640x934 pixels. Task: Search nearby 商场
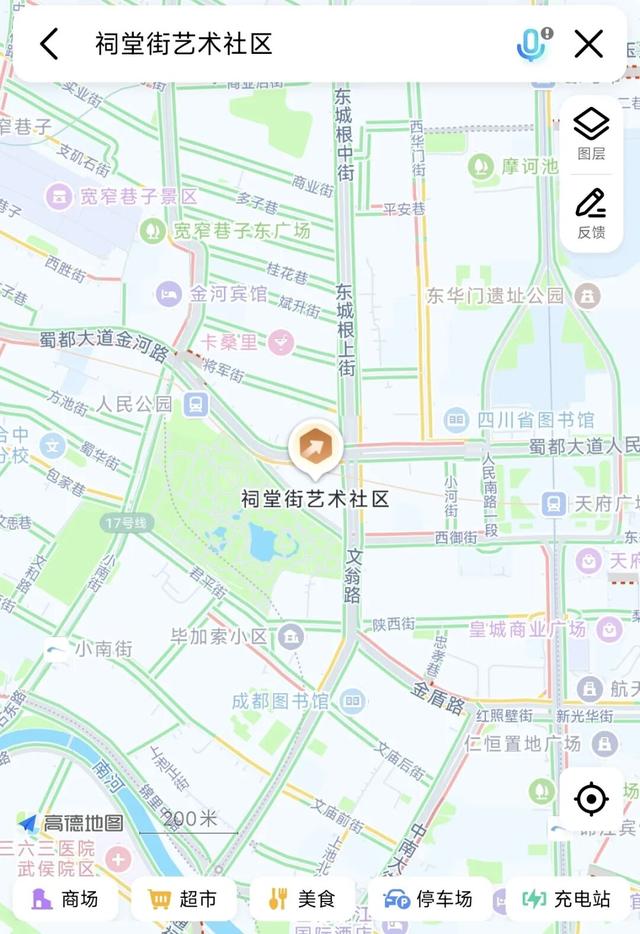pos(66,899)
